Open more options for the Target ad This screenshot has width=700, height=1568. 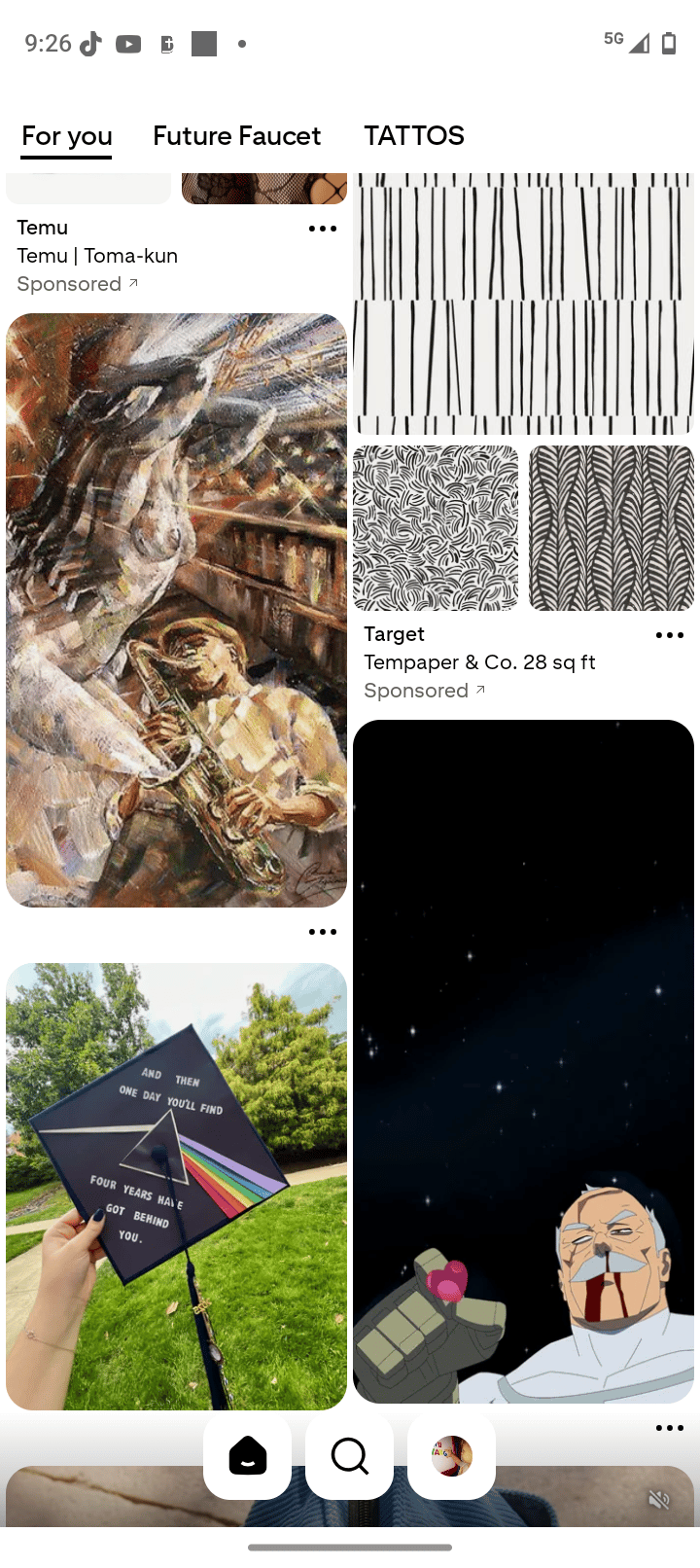pyautogui.click(x=670, y=635)
